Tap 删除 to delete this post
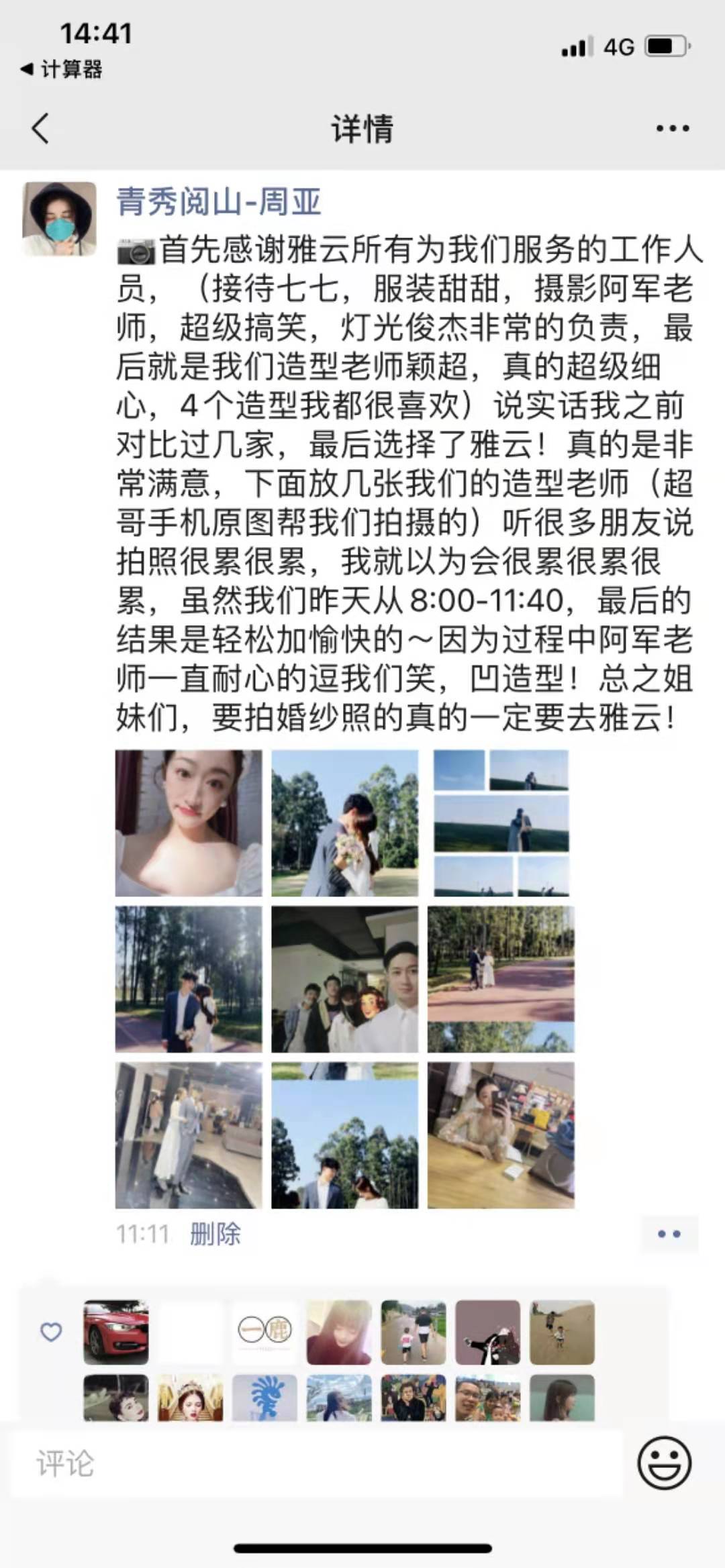The height and width of the screenshot is (1568, 725). coord(215,1234)
